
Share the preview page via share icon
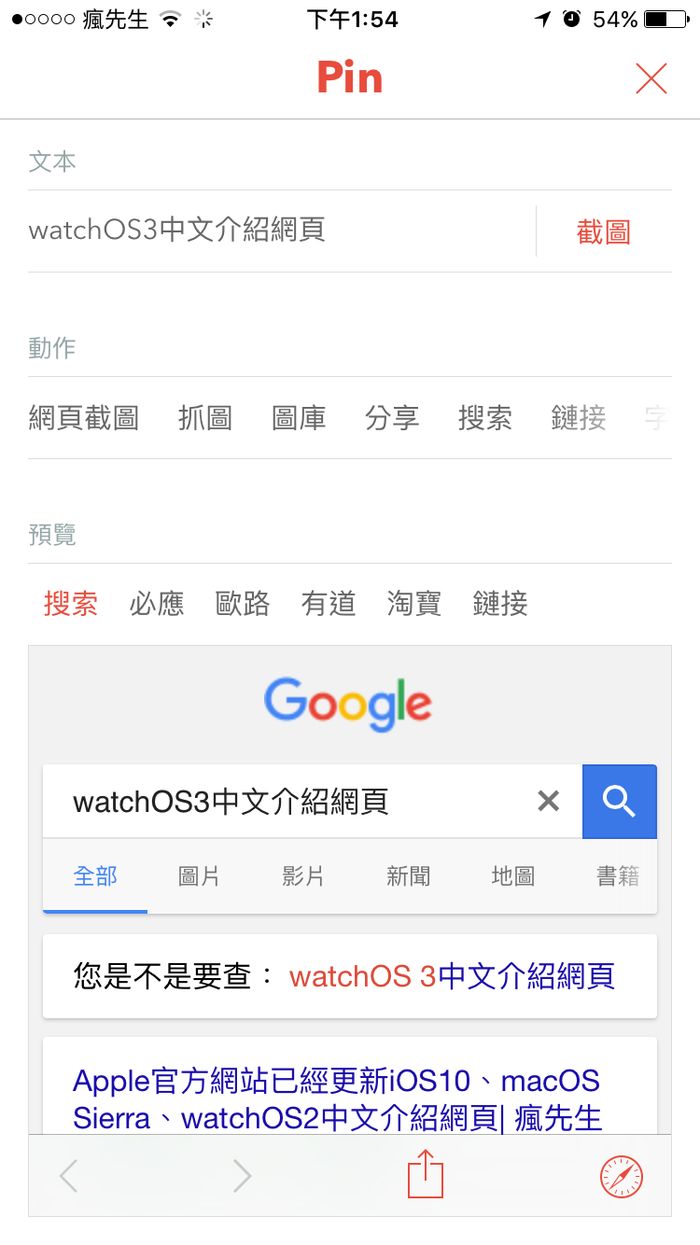(x=425, y=1175)
